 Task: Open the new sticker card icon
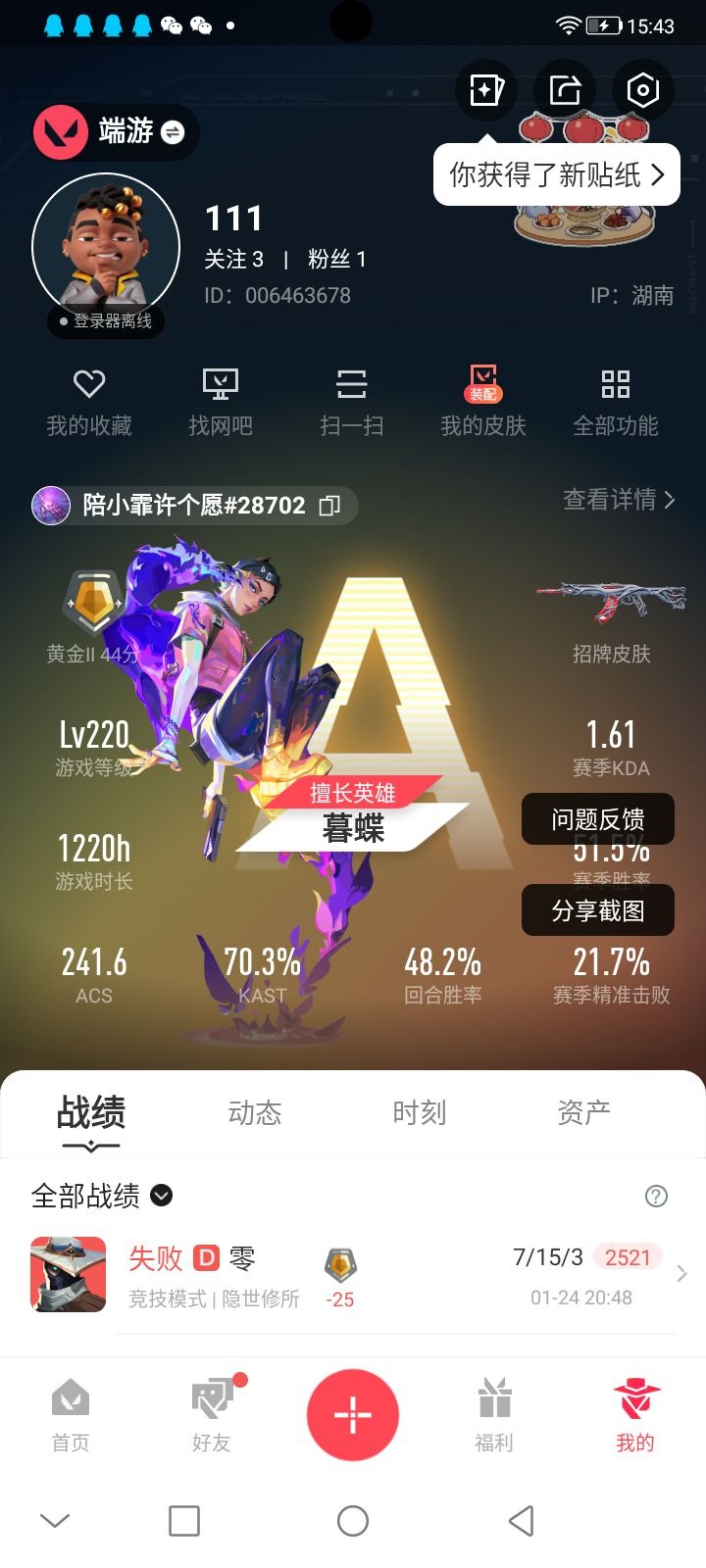pos(487,89)
